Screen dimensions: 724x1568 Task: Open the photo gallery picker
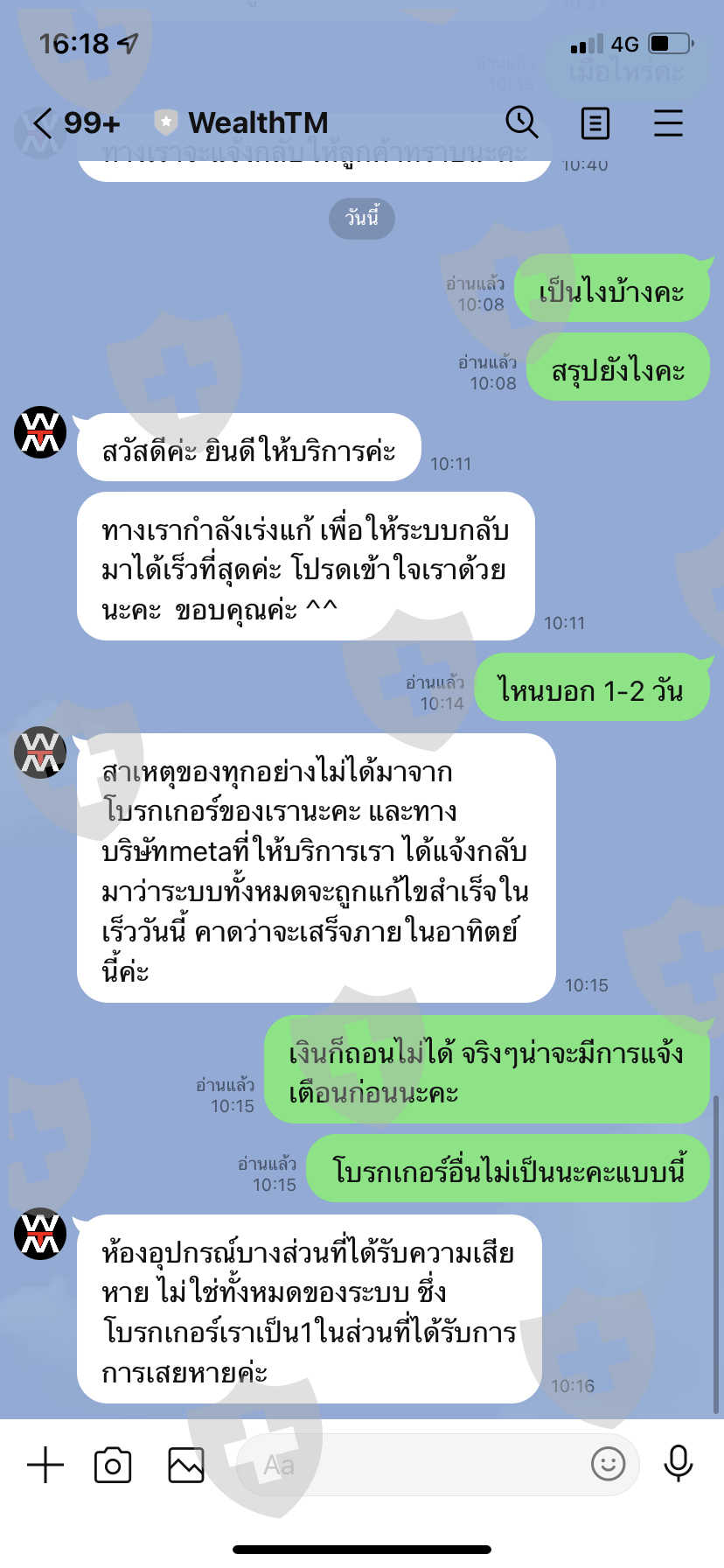pyautogui.click(x=186, y=1465)
